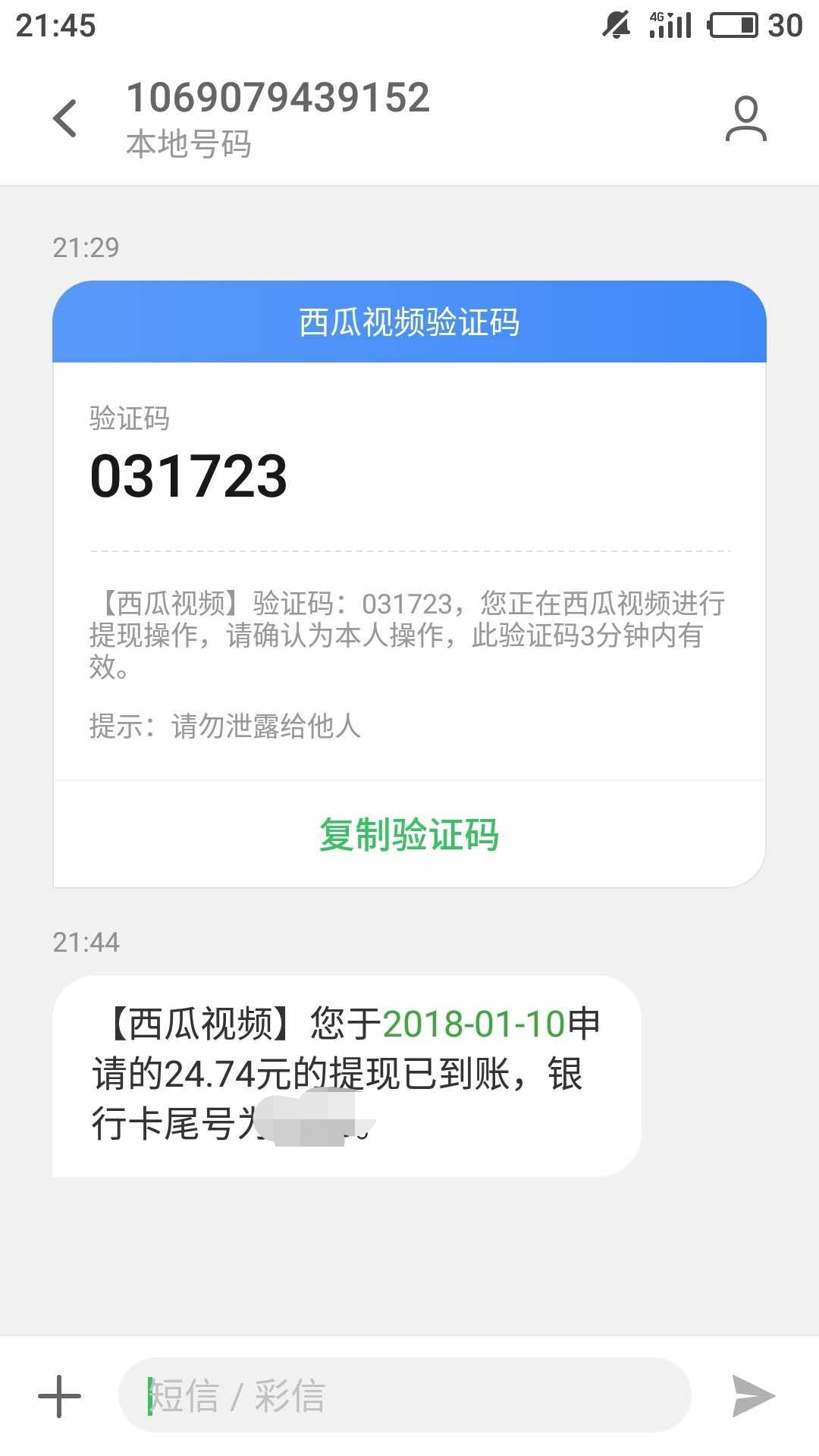Send the message with the arrow icon
Viewport: 819px width, 1456px height.
[x=753, y=1396]
